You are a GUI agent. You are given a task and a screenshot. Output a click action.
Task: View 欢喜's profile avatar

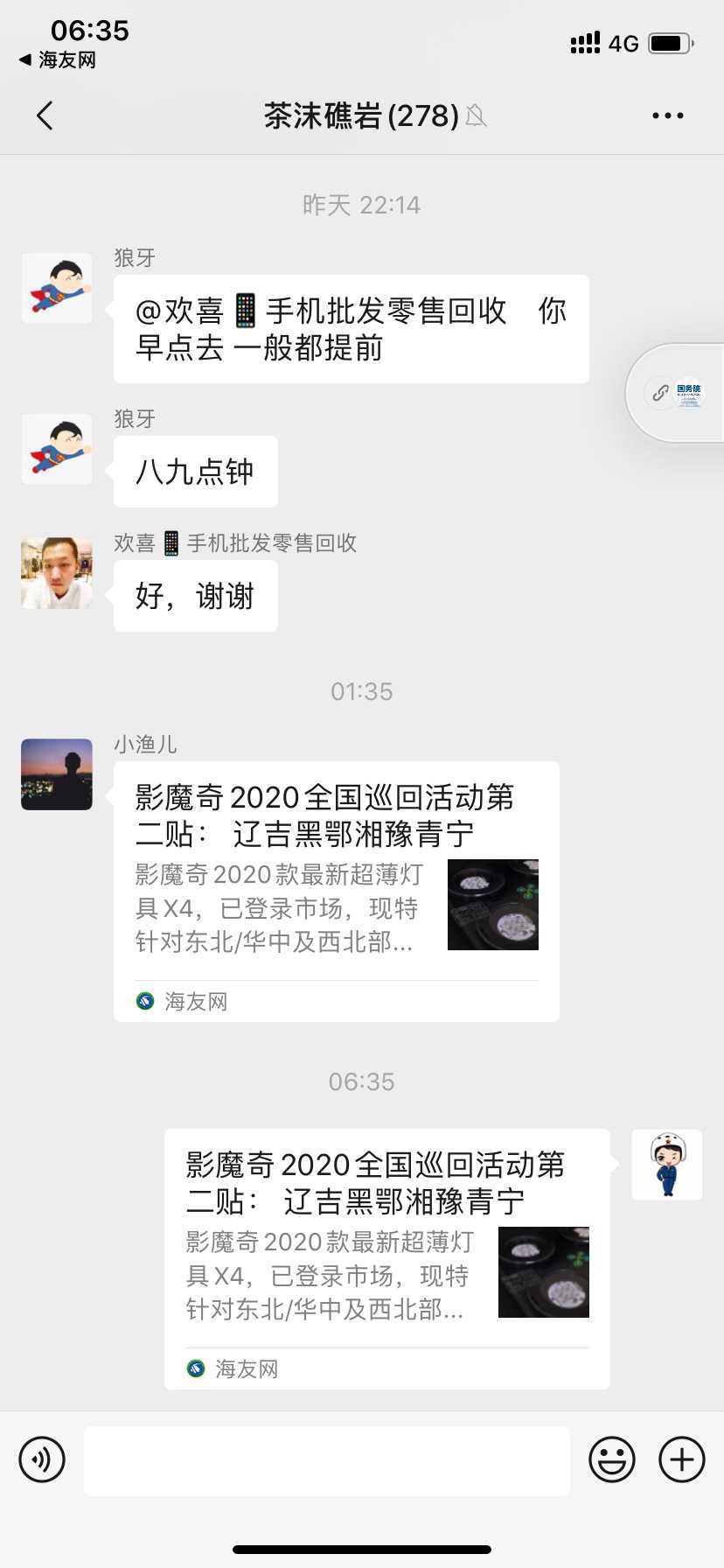click(57, 573)
